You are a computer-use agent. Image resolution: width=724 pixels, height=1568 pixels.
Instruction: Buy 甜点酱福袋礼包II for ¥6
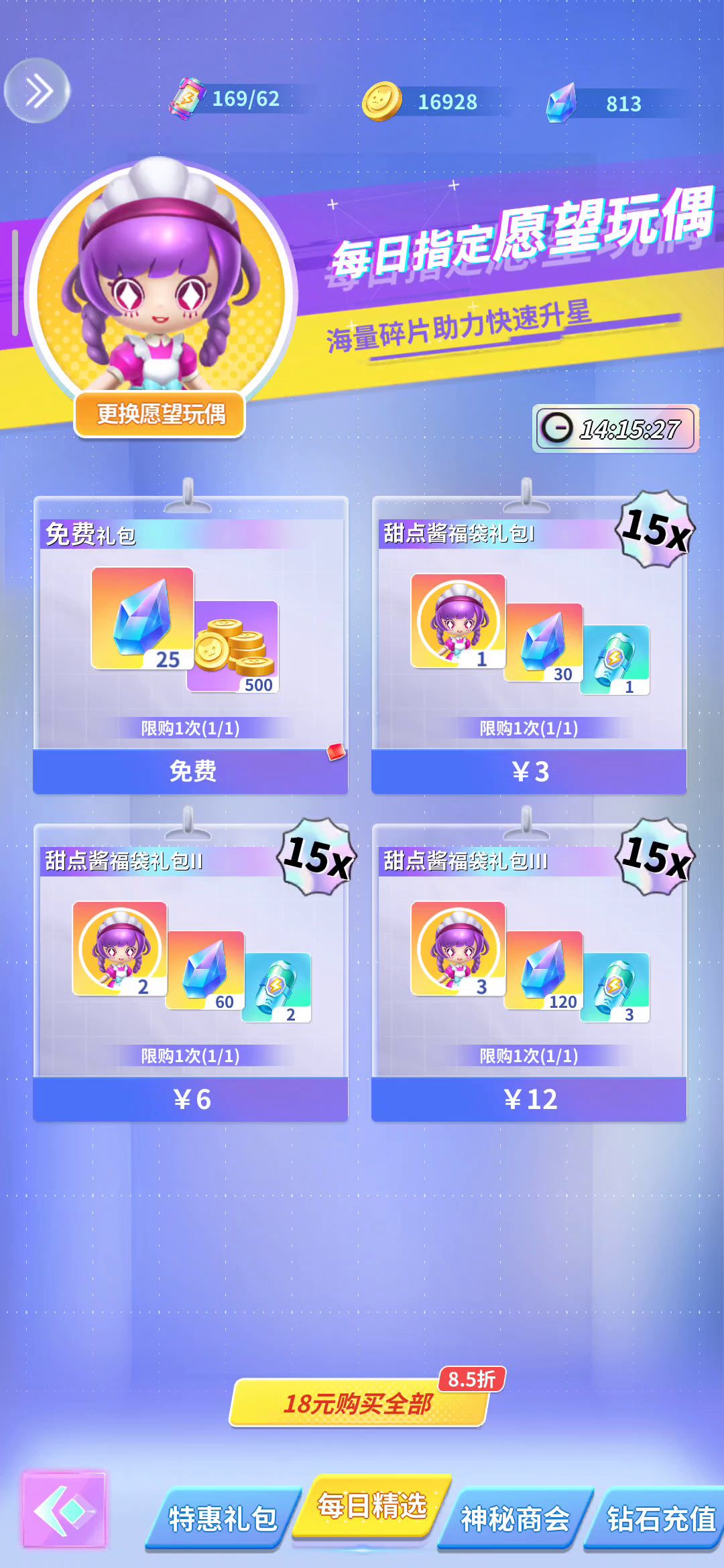pos(190,1099)
